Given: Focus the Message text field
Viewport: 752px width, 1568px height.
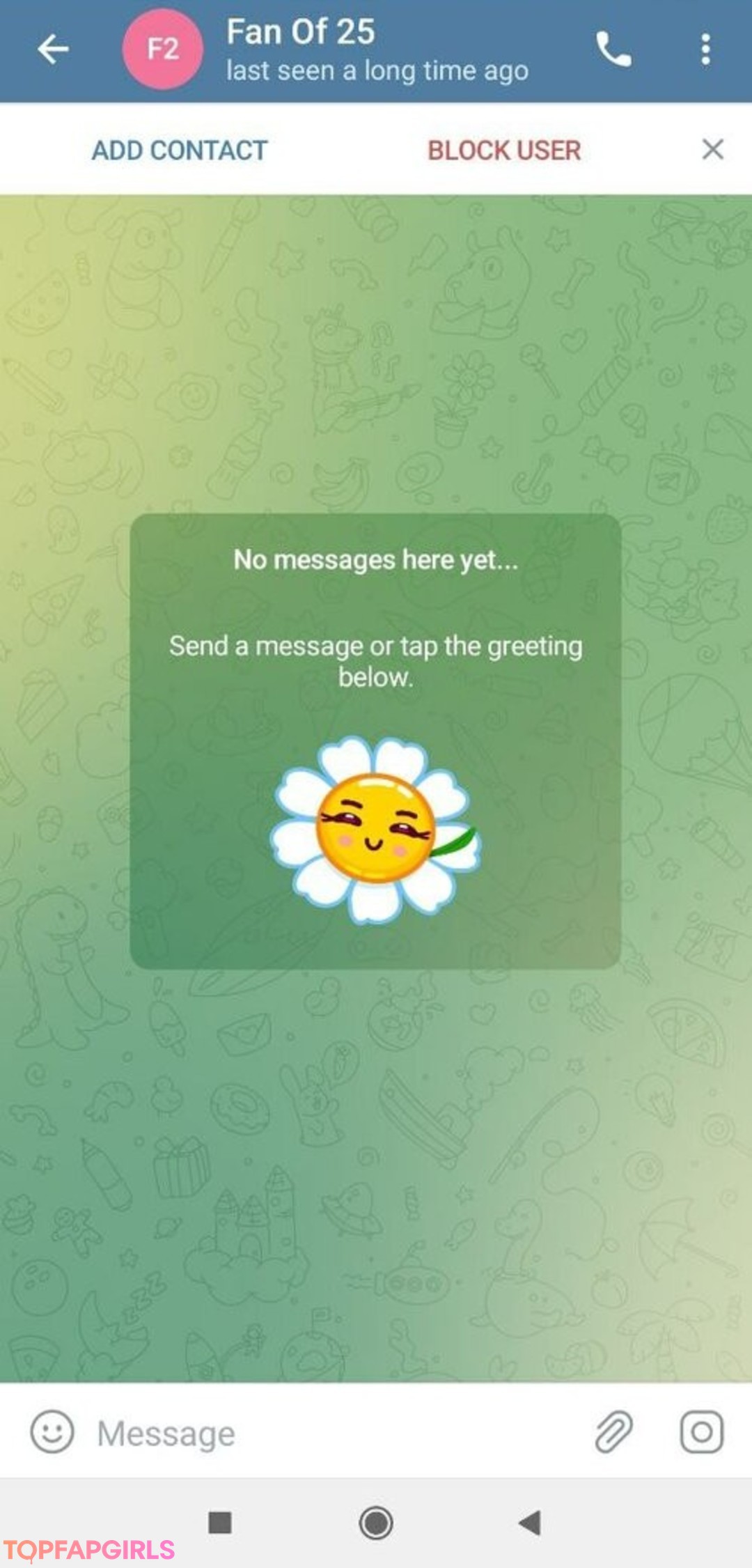Looking at the screenshot, I should point(334,1434).
